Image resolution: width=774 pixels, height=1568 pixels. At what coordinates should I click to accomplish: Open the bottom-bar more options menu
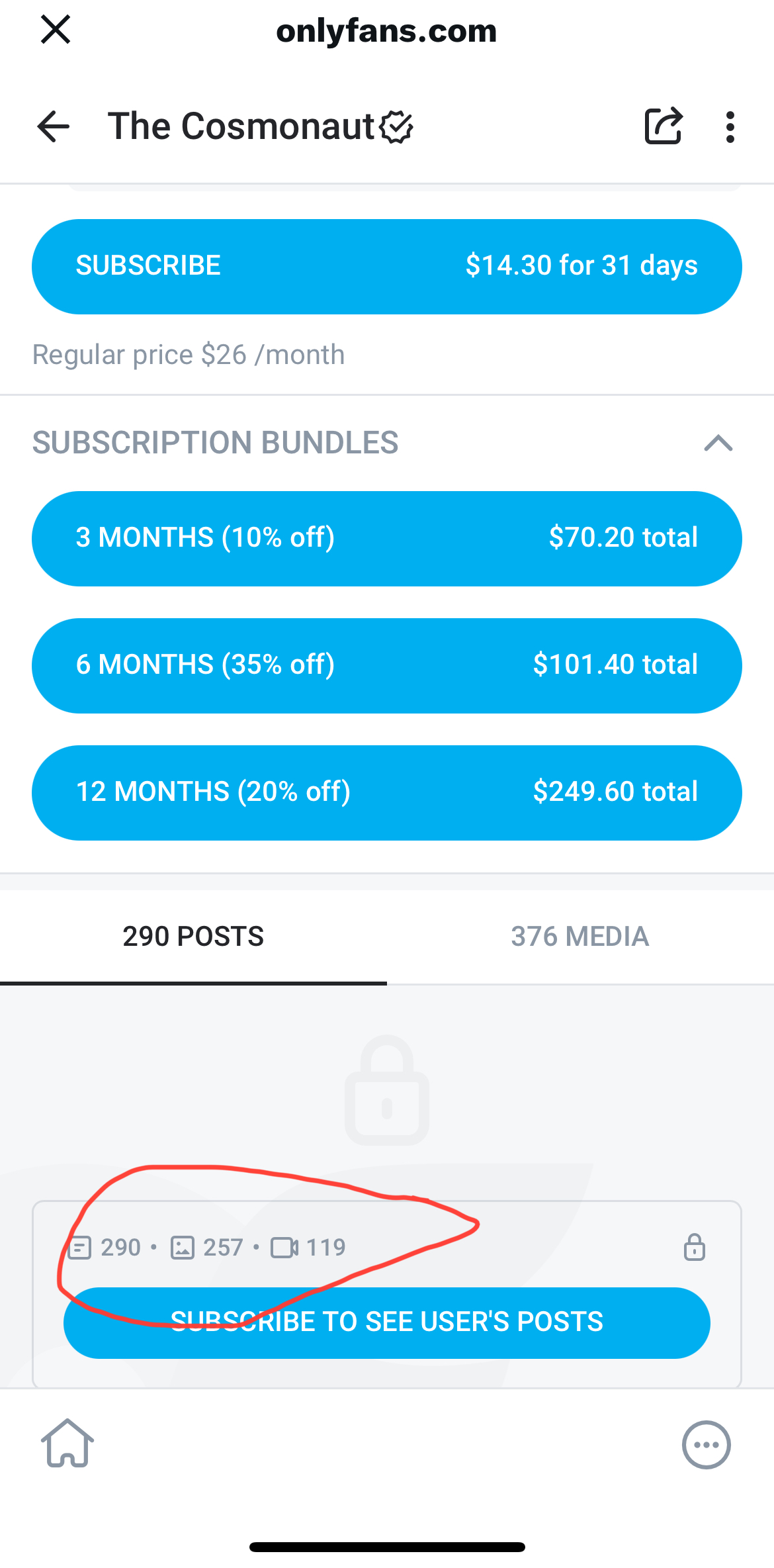706,1445
